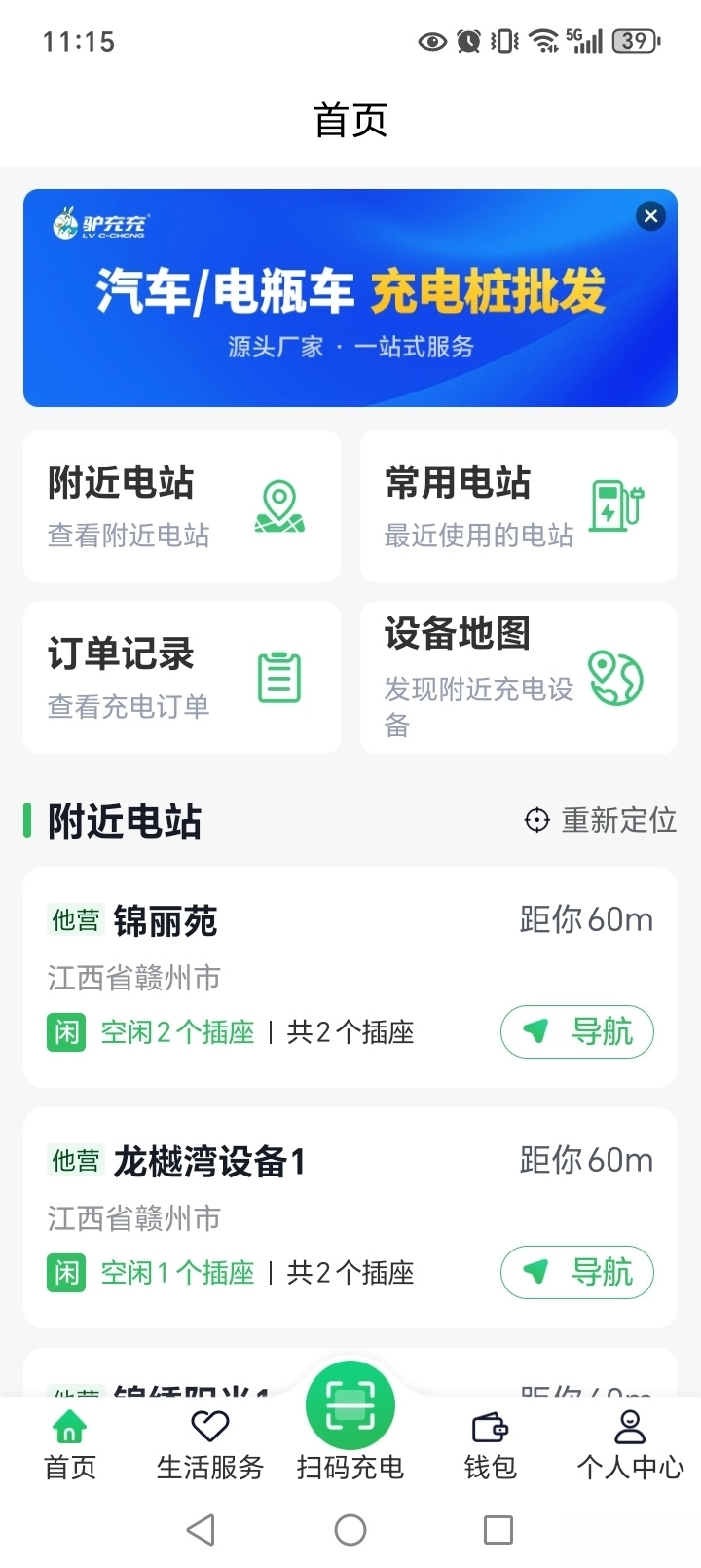The width and height of the screenshot is (701, 1568).
Task: Click the 订单记录 clipboard icon
Action: (279, 677)
